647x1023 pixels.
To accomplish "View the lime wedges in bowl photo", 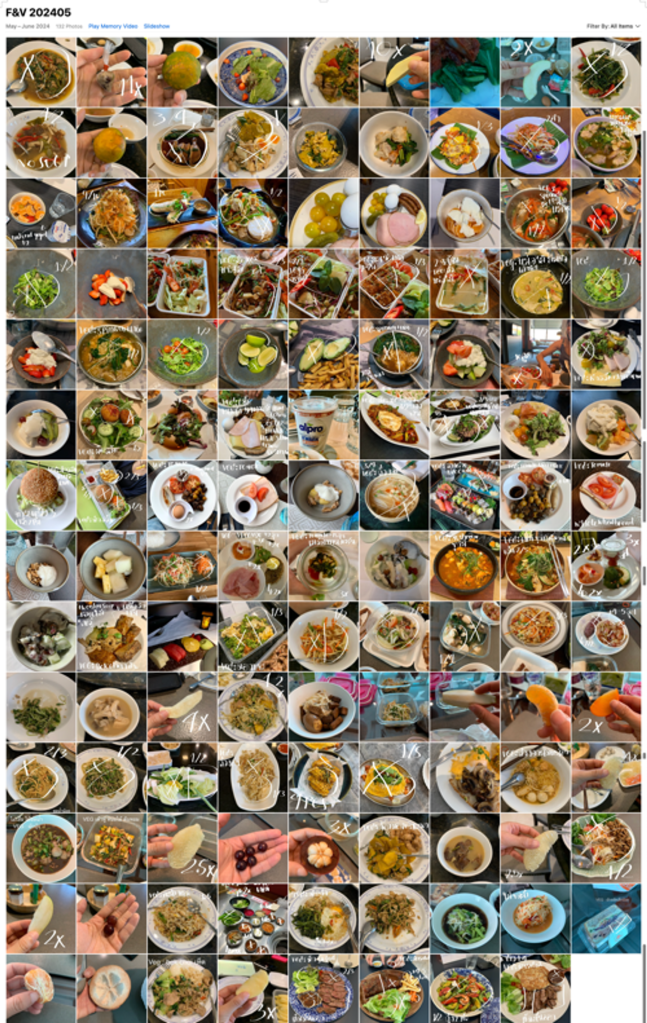I will (252, 355).
